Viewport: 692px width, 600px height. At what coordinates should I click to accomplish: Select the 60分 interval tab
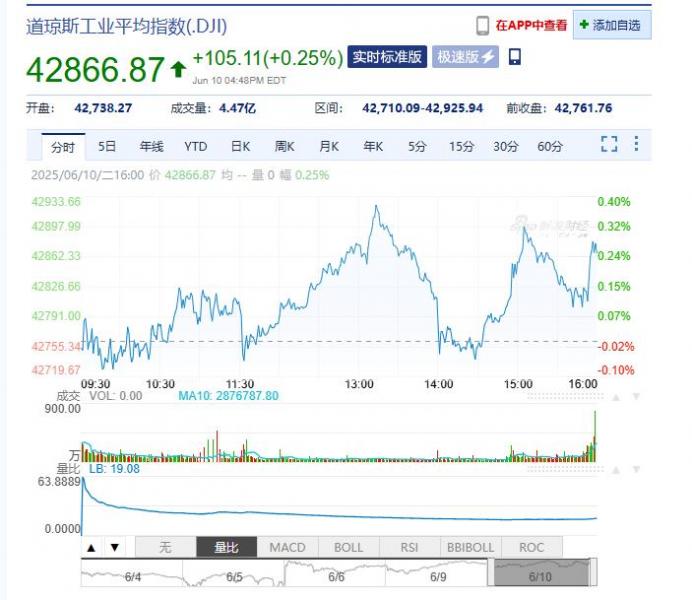click(x=549, y=146)
